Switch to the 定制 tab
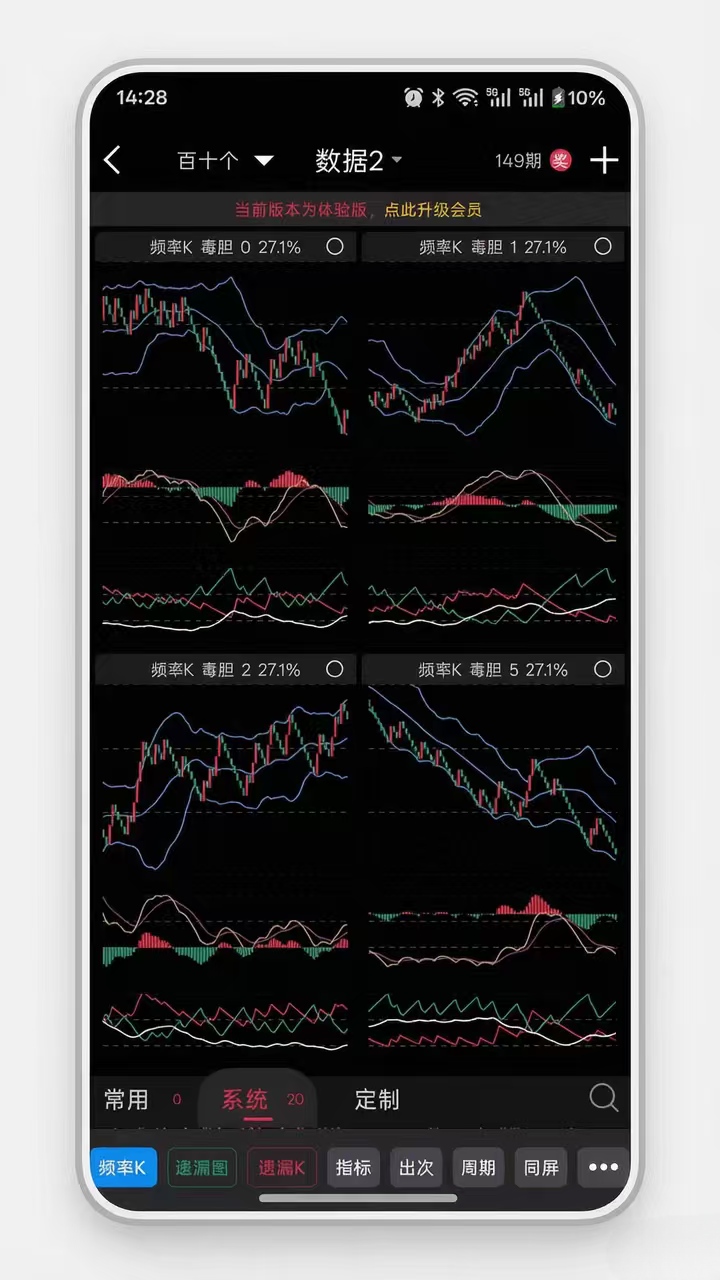 377,1100
